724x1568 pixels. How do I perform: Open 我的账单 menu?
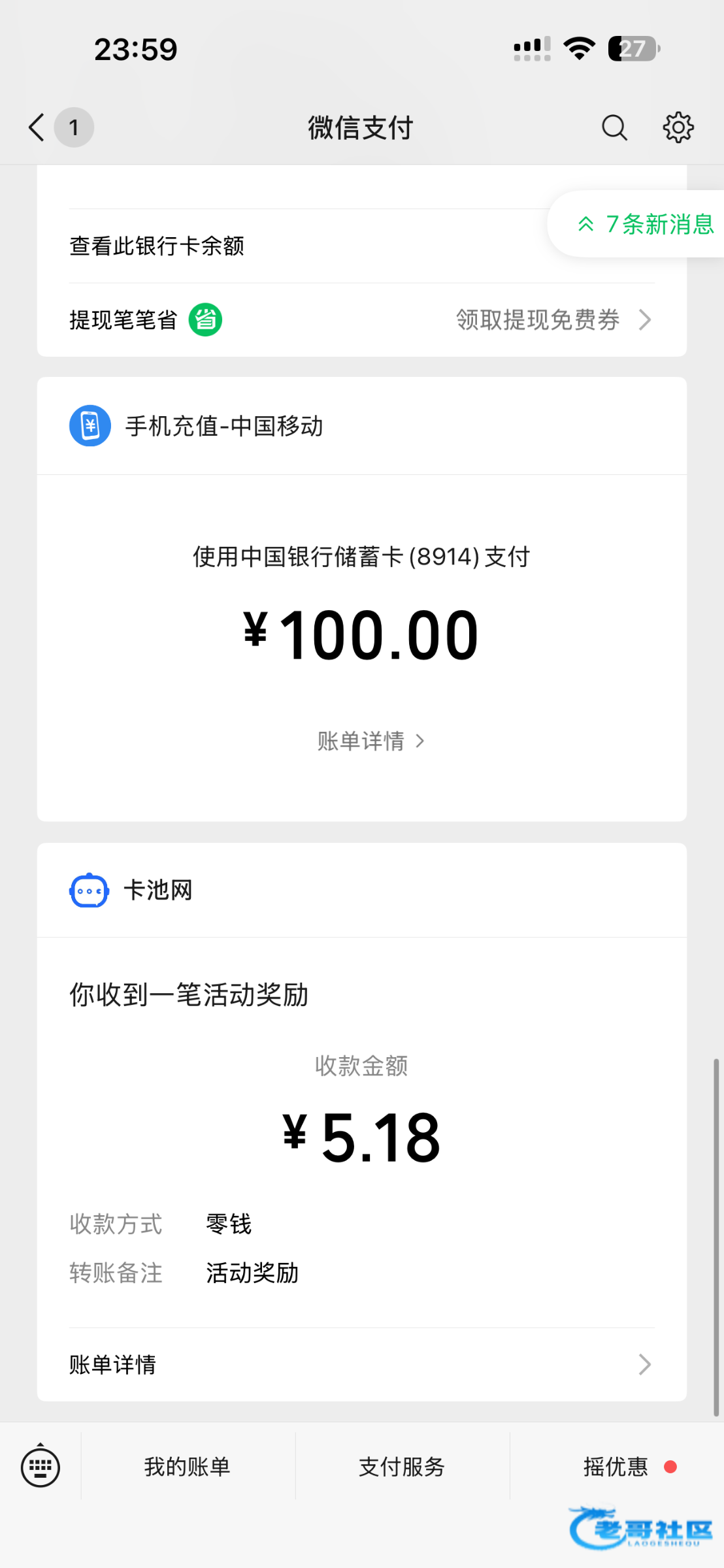[x=188, y=1467]
